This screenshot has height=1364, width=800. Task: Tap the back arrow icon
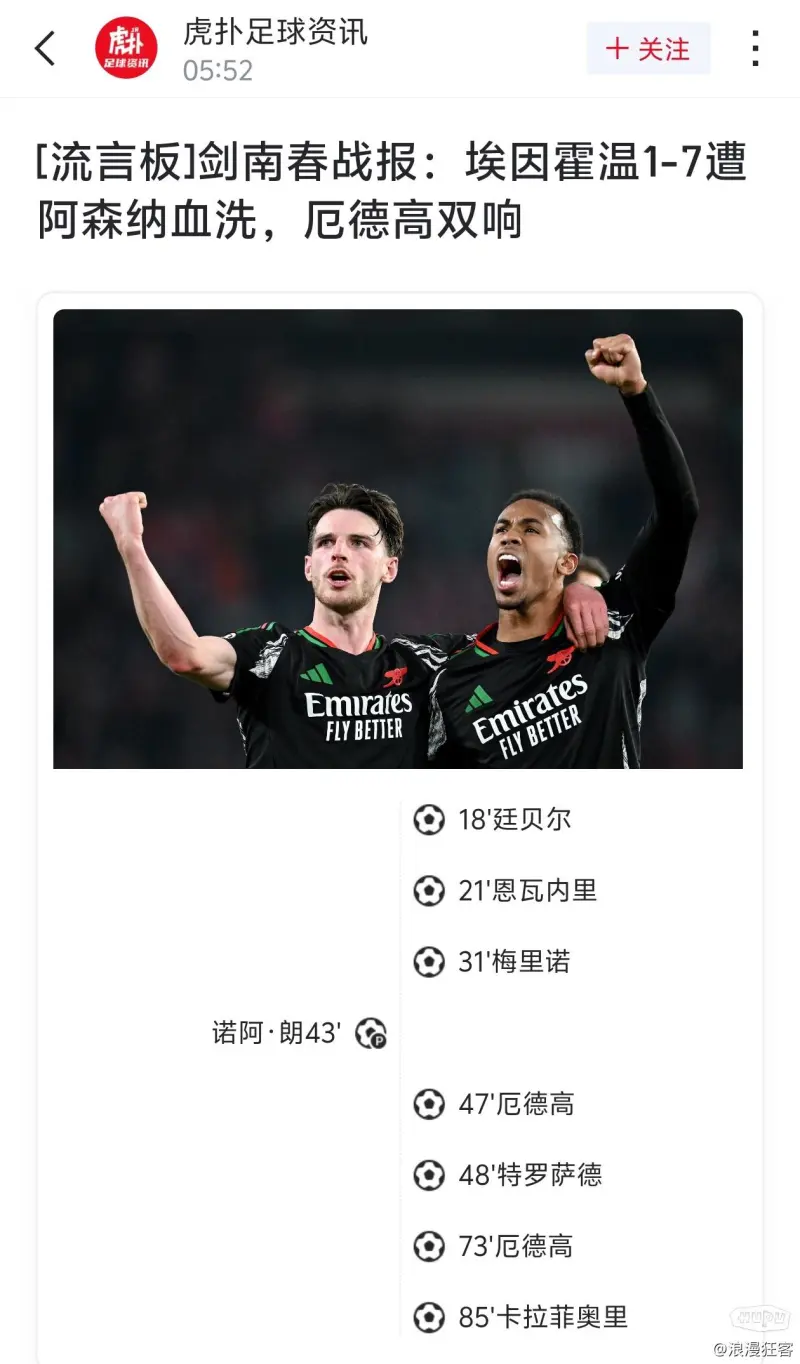pos(44,48)
